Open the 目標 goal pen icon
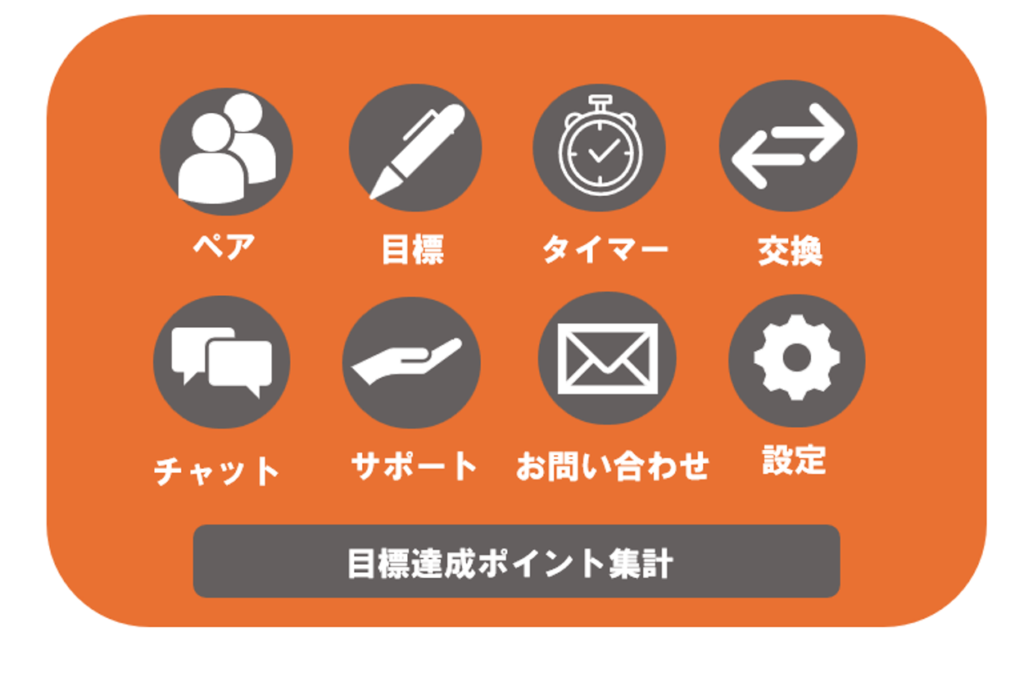The width and height of the screenshot is (1024, 691). (x=414, y=148)
